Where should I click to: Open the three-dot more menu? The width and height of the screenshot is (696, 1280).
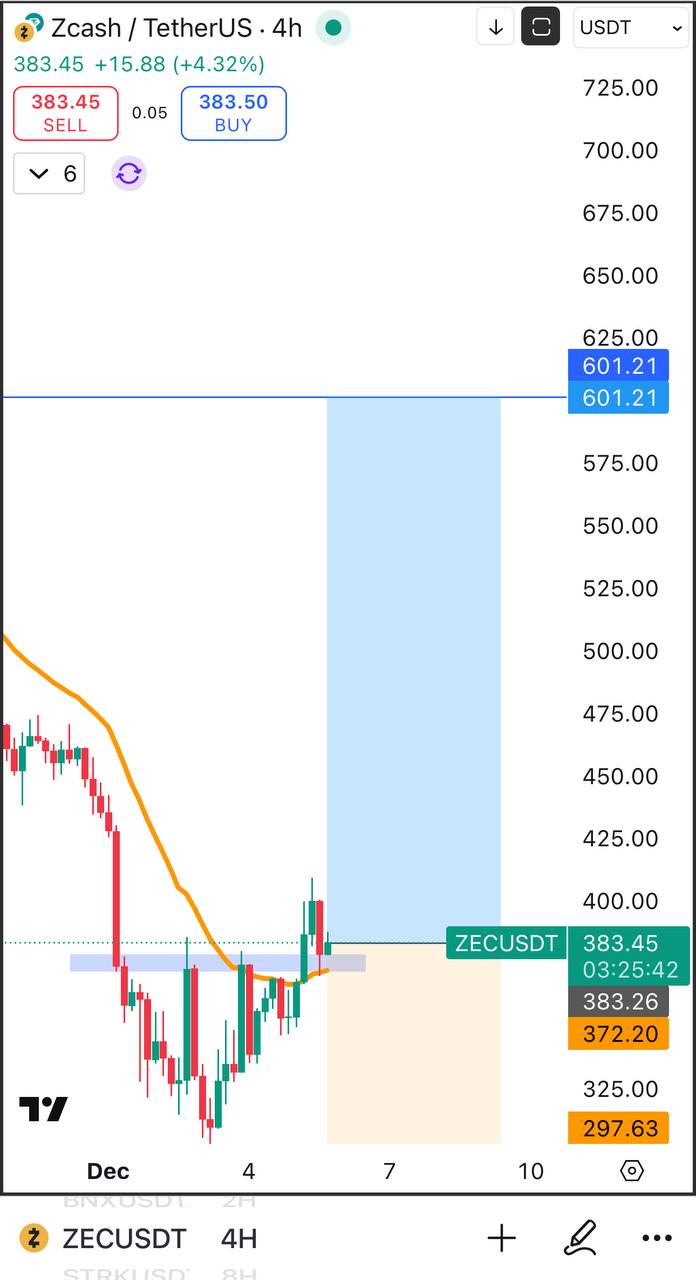coord(657,1239)
